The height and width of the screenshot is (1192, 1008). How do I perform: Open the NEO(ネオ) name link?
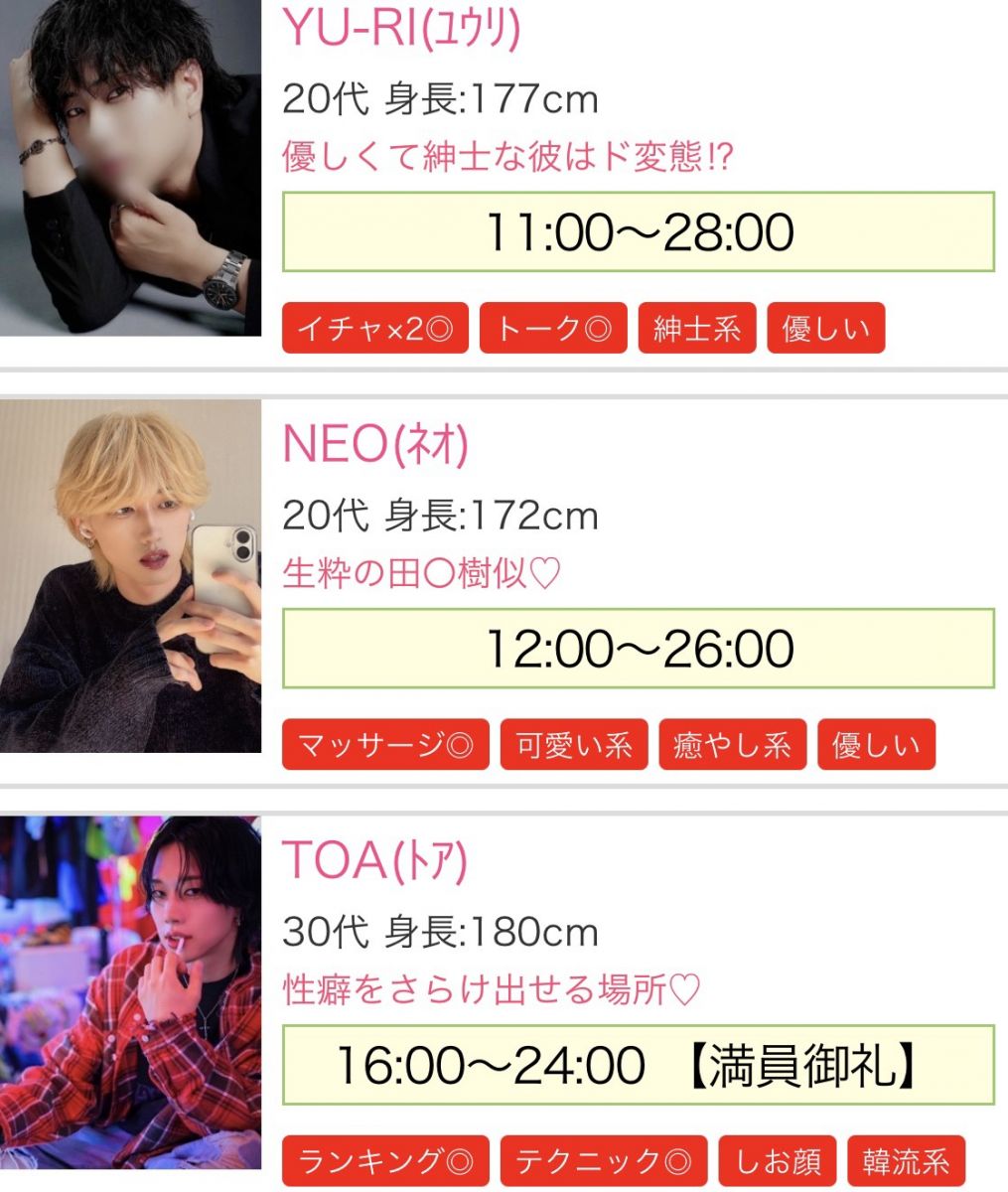click(x=375, y=445)
